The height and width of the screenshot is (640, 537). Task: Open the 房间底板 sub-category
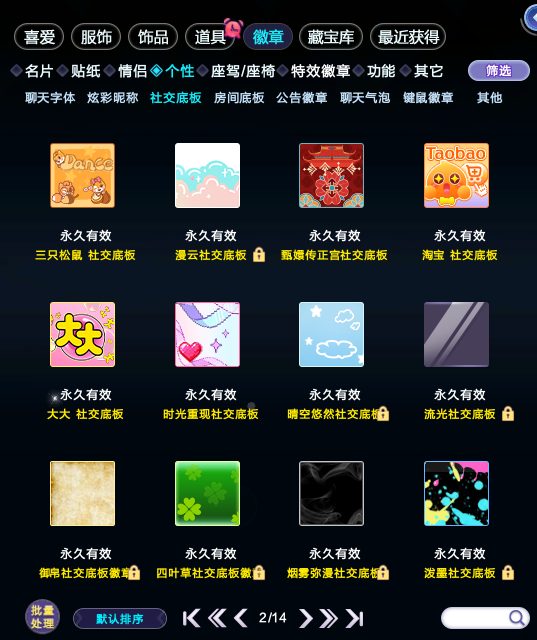(x=239, y=98)
